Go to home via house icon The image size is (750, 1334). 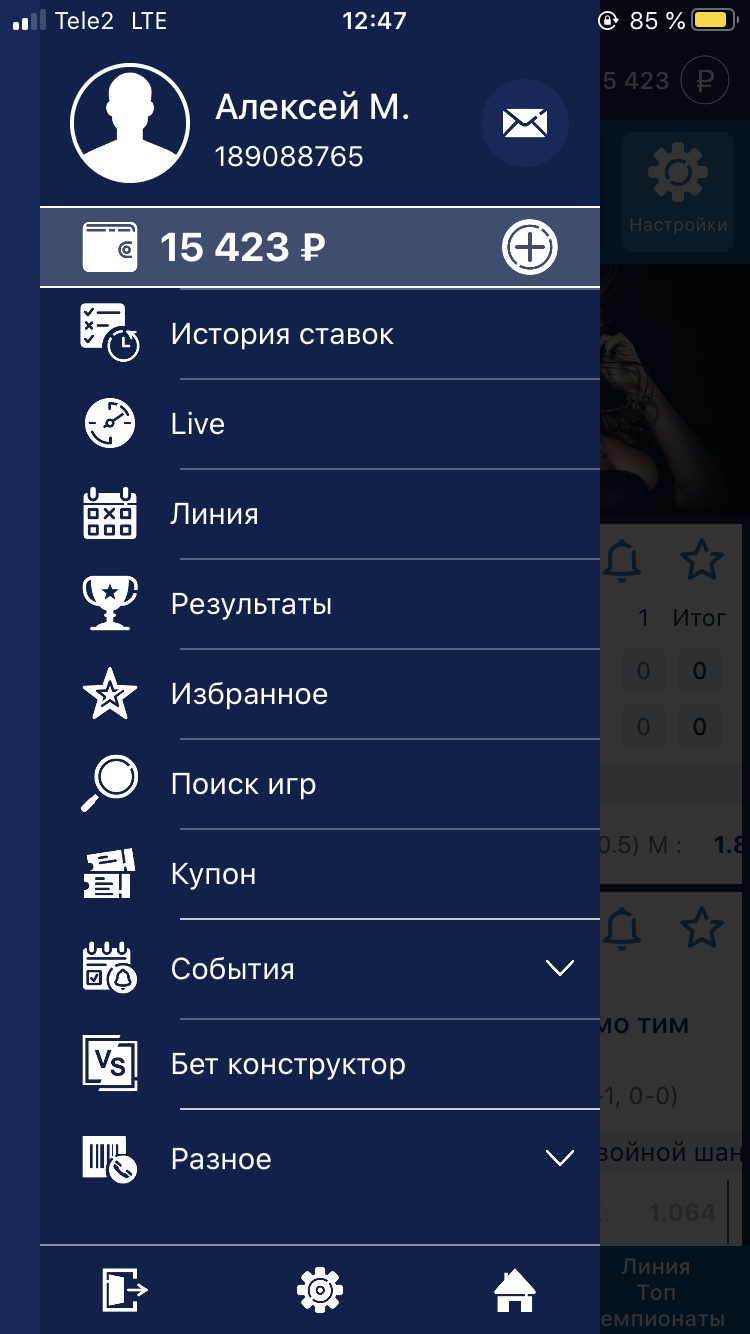point(515,1291)
